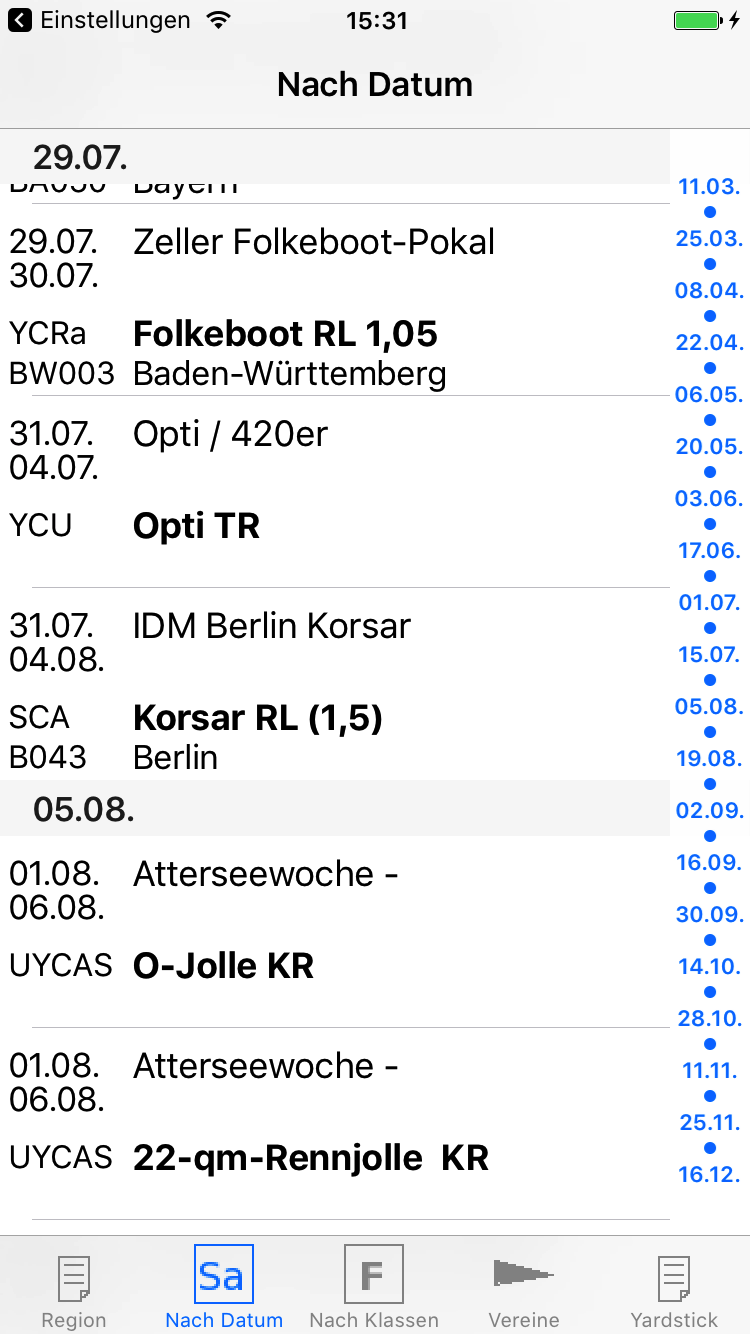Jump to 05.08. in the date index
This screenshot has width=750, height=1334.
[x=709, y=706]
